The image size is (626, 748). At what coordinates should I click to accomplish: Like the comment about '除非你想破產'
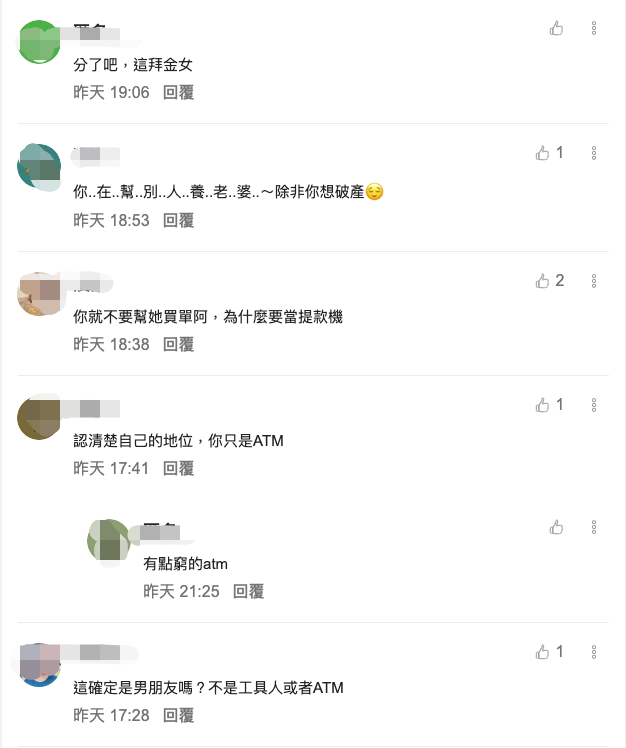[x=542, y=153]
